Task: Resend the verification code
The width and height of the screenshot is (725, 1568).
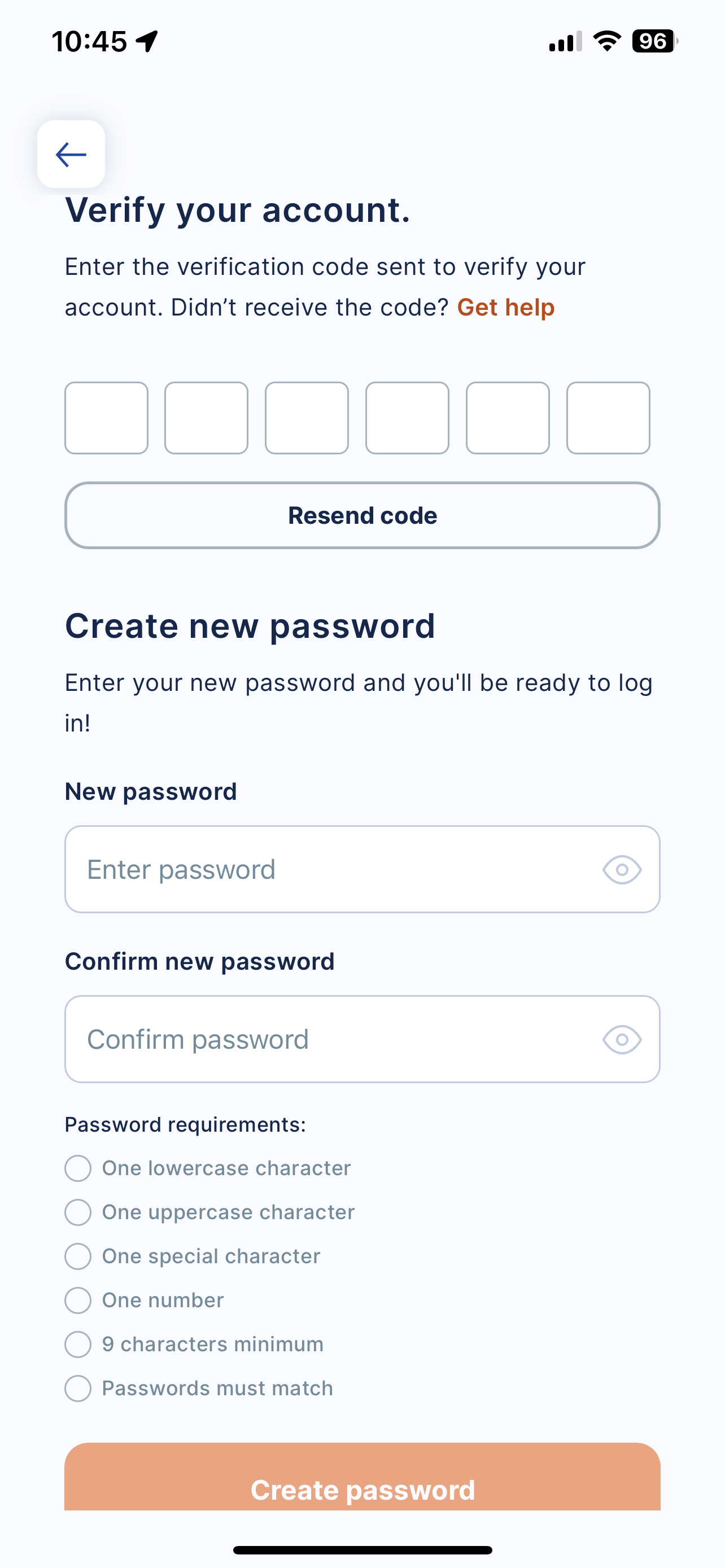Action: (x=362, y=515)
